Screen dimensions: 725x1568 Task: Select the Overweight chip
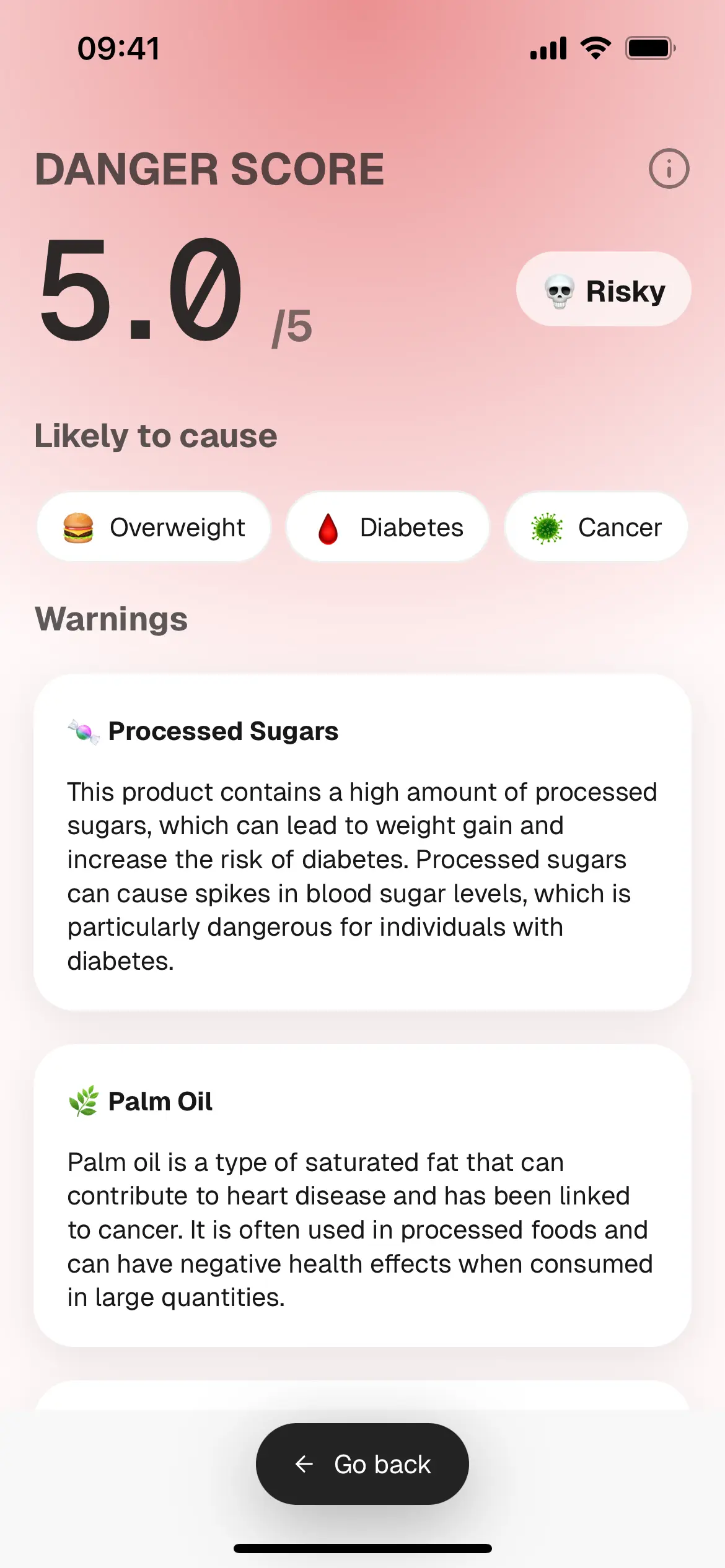click(154, 527)
